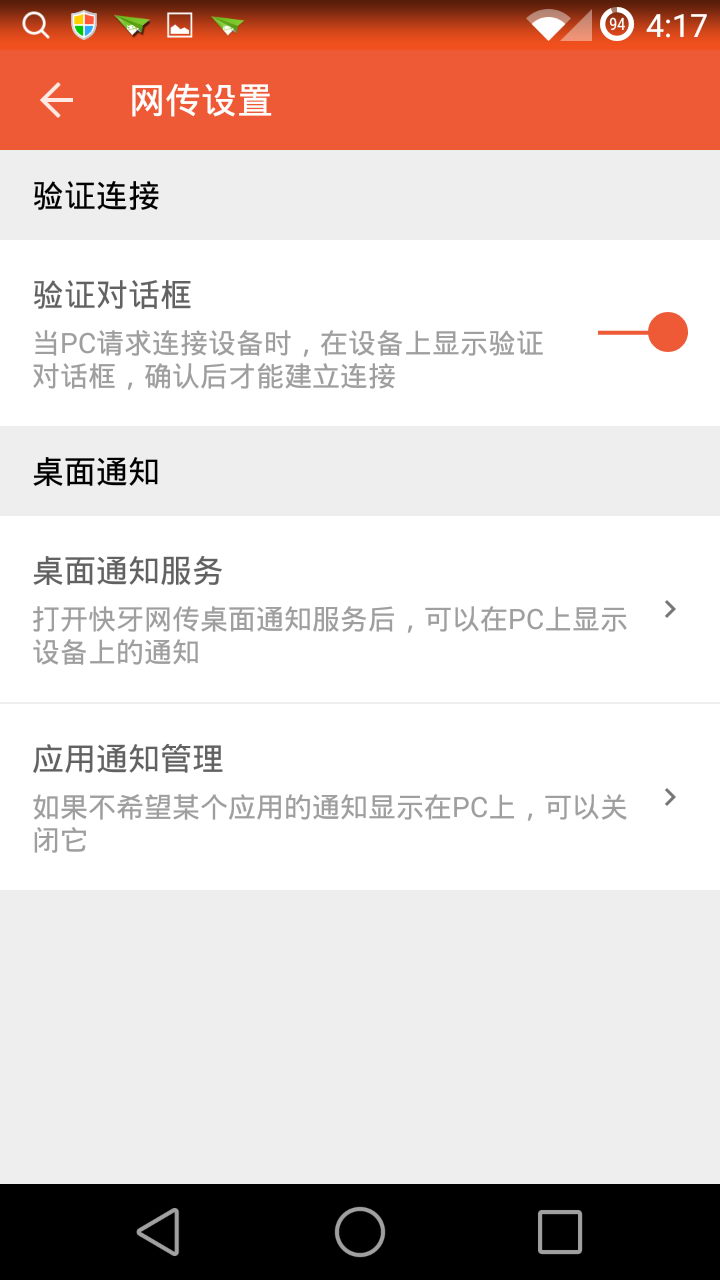Viewport: 720px width, 1280px height.
Task: Tap the Home circle navigation button
Action: (x=359, y=1232)
